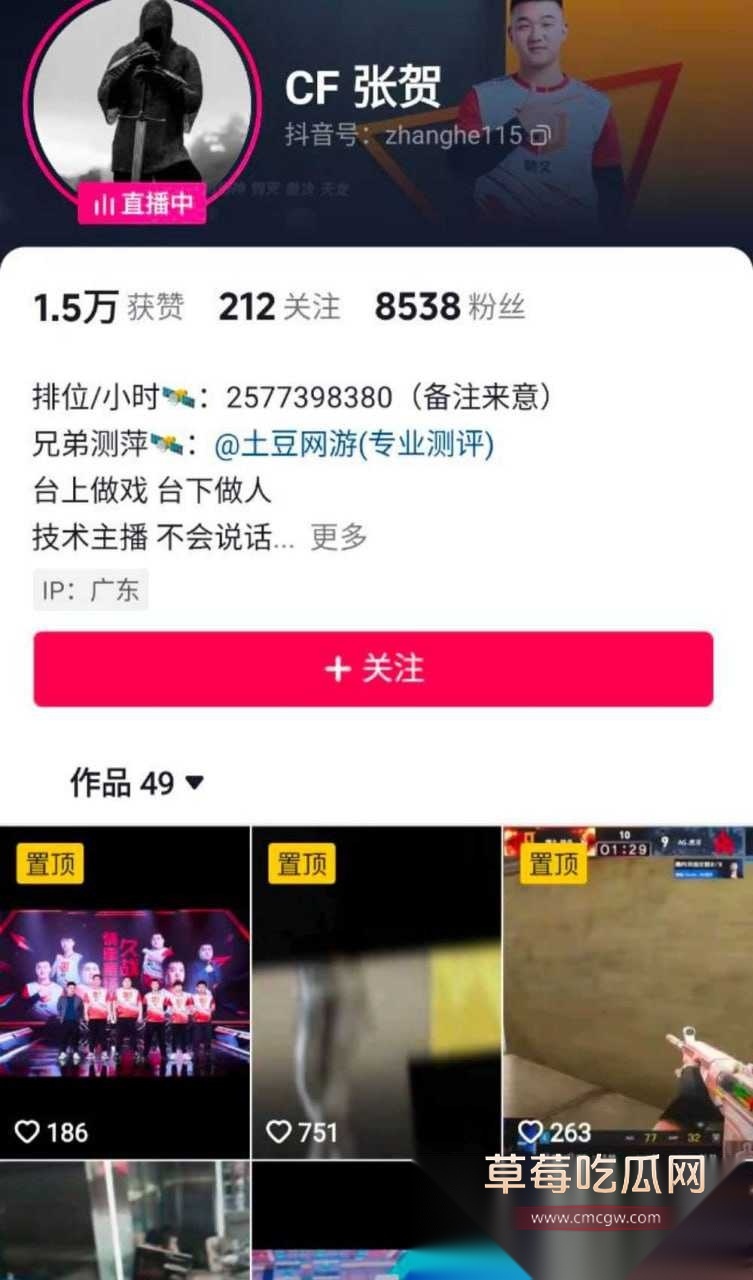Image resolution: width=753 pixels, height=1280 pixels.
Task: Open pinned gameplay video with 263 likes
Action: click(627, 992)
